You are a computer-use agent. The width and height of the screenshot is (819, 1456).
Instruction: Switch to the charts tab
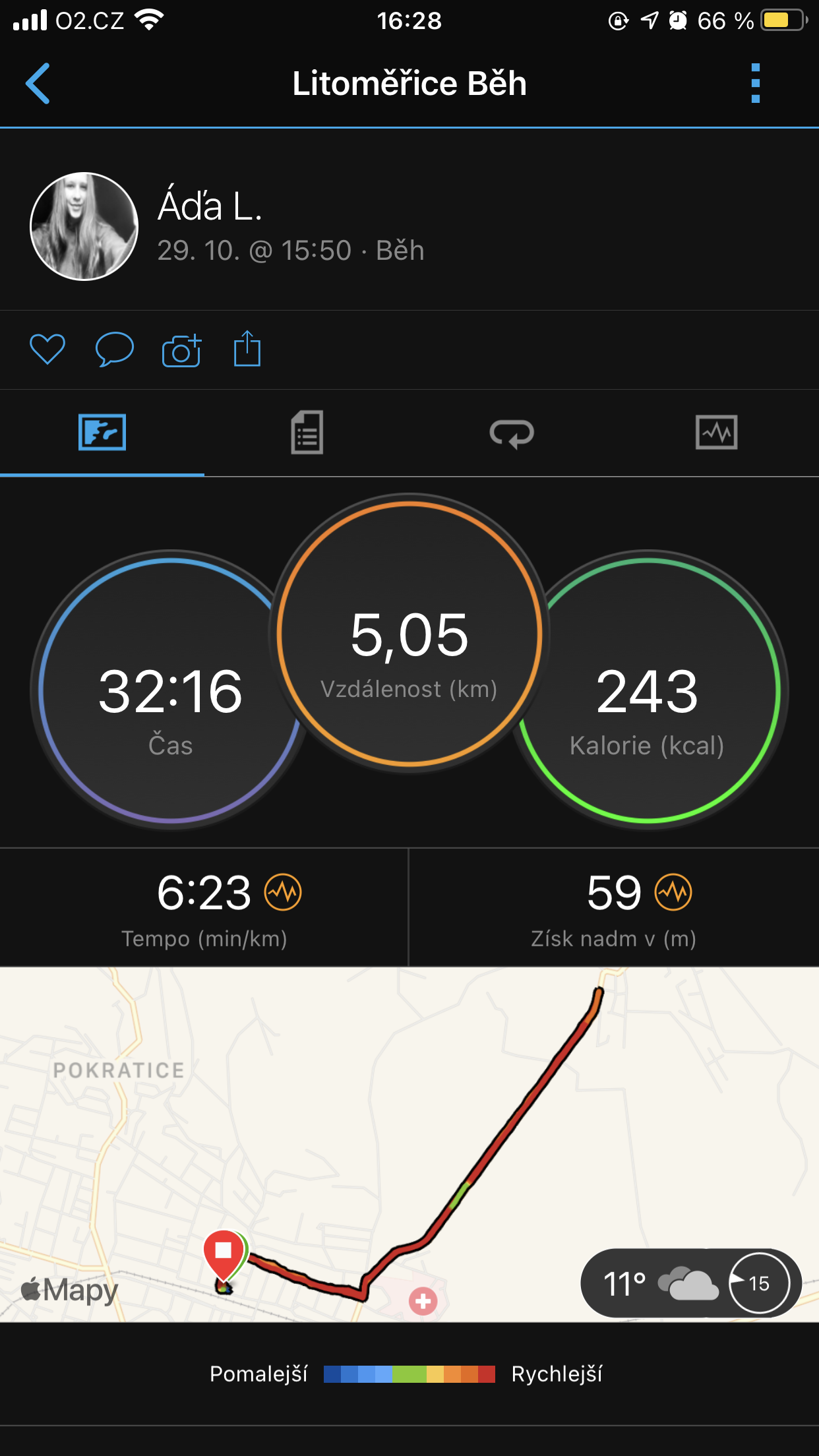tap(717, 433)
